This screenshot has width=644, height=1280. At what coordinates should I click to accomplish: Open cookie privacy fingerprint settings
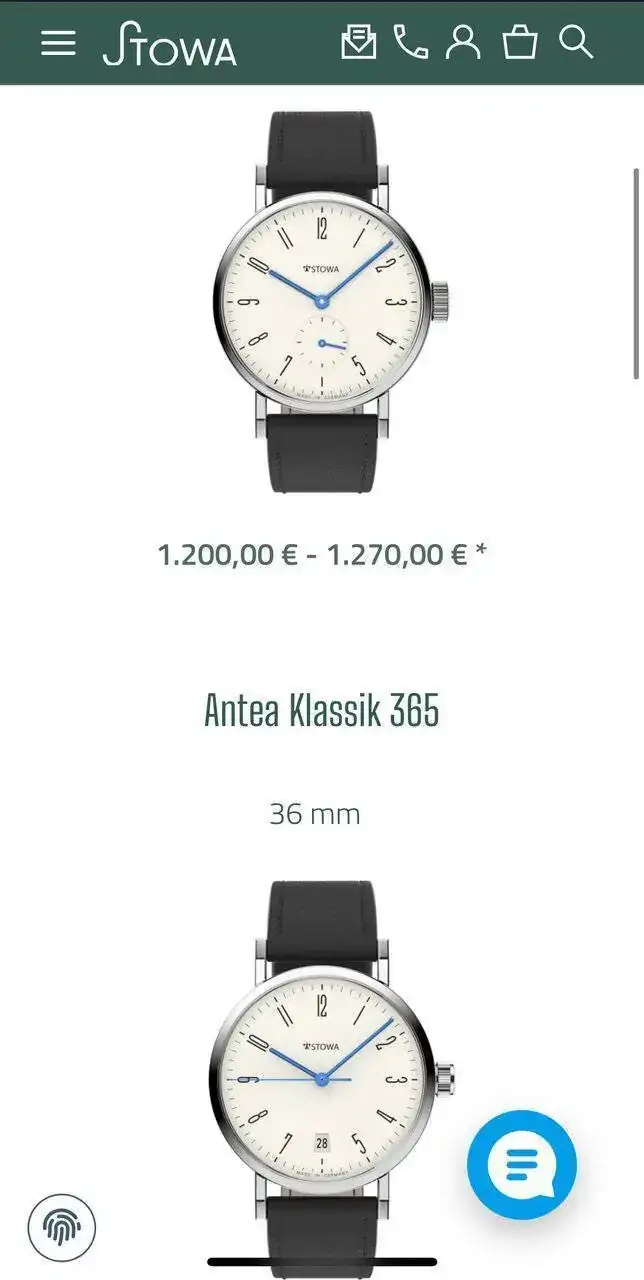point(62,1226)
